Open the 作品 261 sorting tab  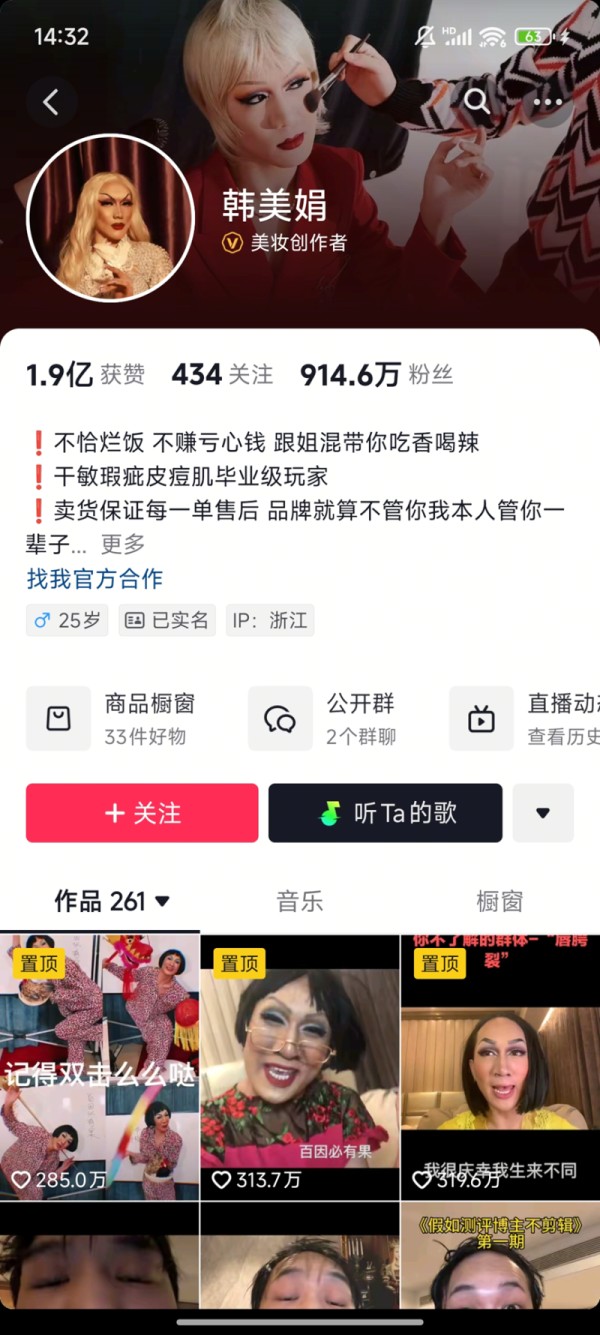coord(112,901)
